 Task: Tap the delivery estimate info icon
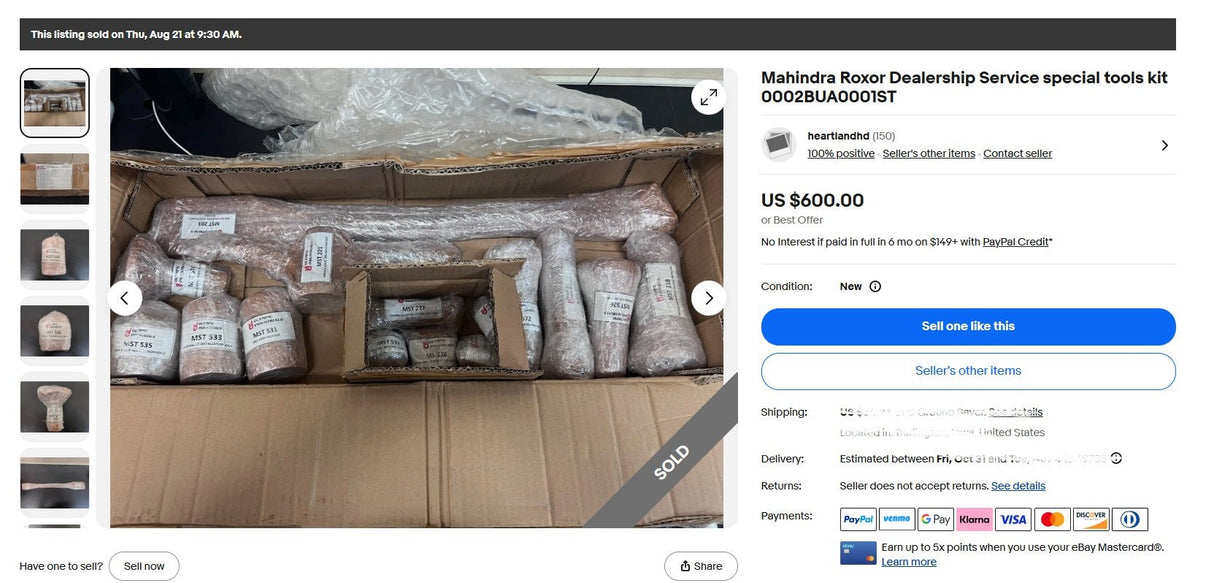pyautogui.click(x=1116, y=459)
